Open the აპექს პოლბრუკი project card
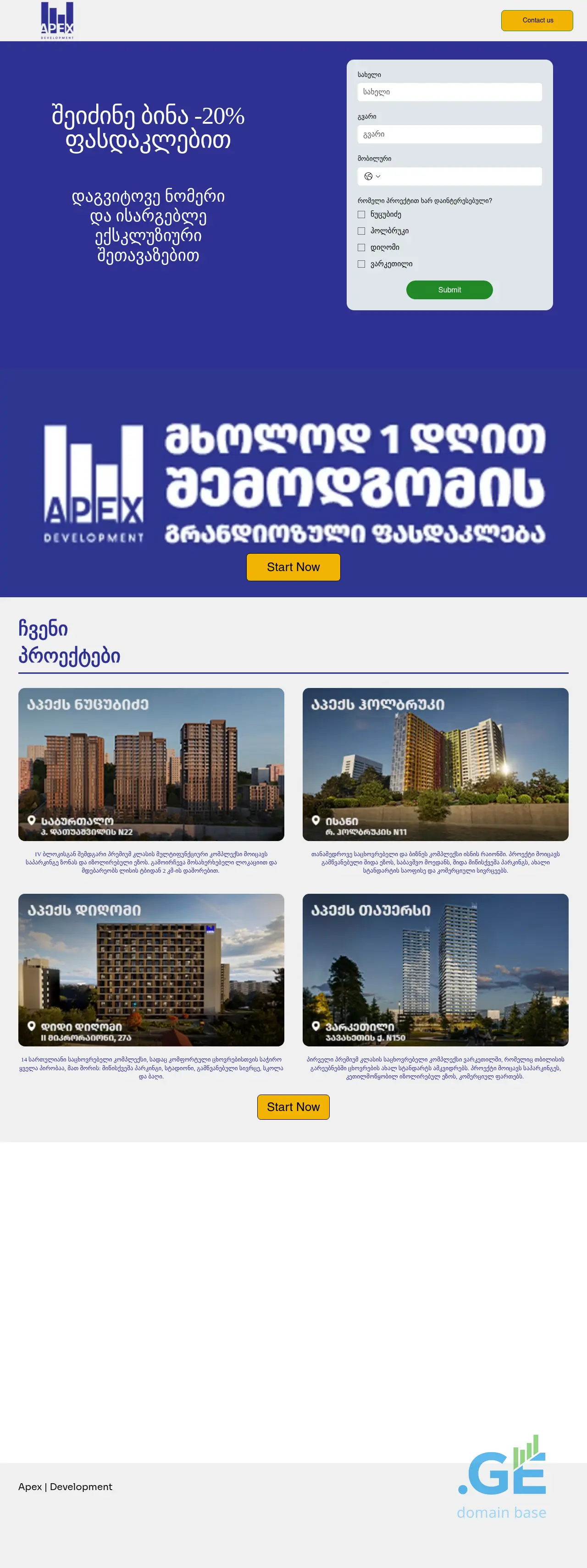Screen dimensions: 587x1568 [x=435, y=764]
